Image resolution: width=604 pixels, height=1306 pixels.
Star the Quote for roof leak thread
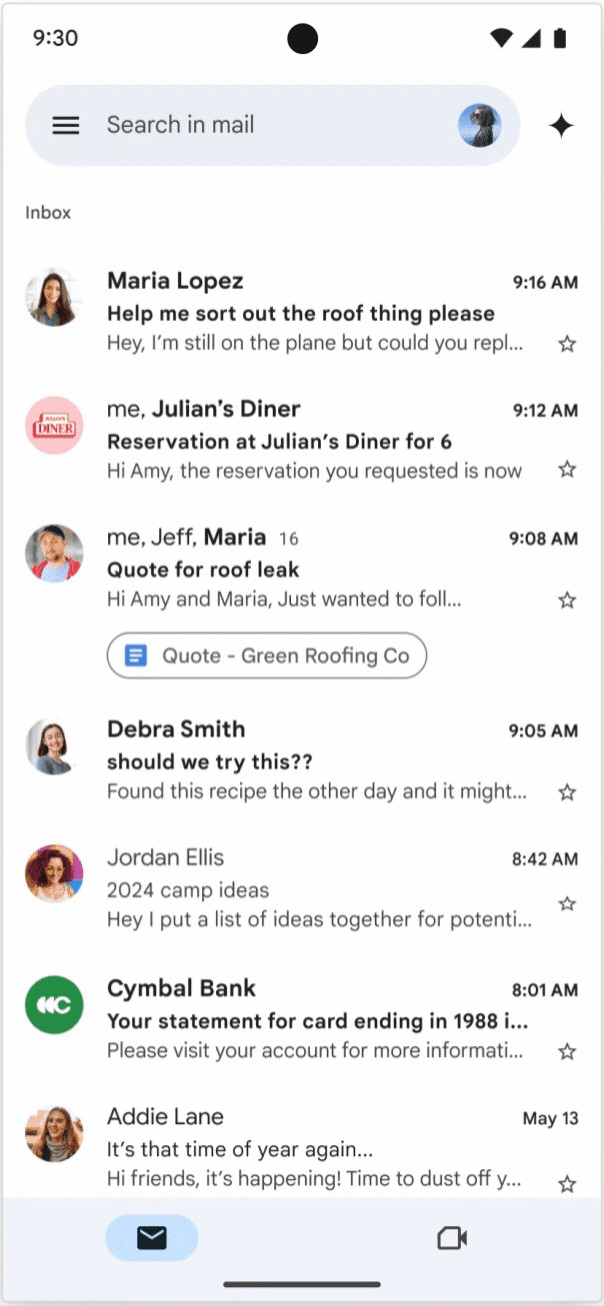[x=567, y=600]
